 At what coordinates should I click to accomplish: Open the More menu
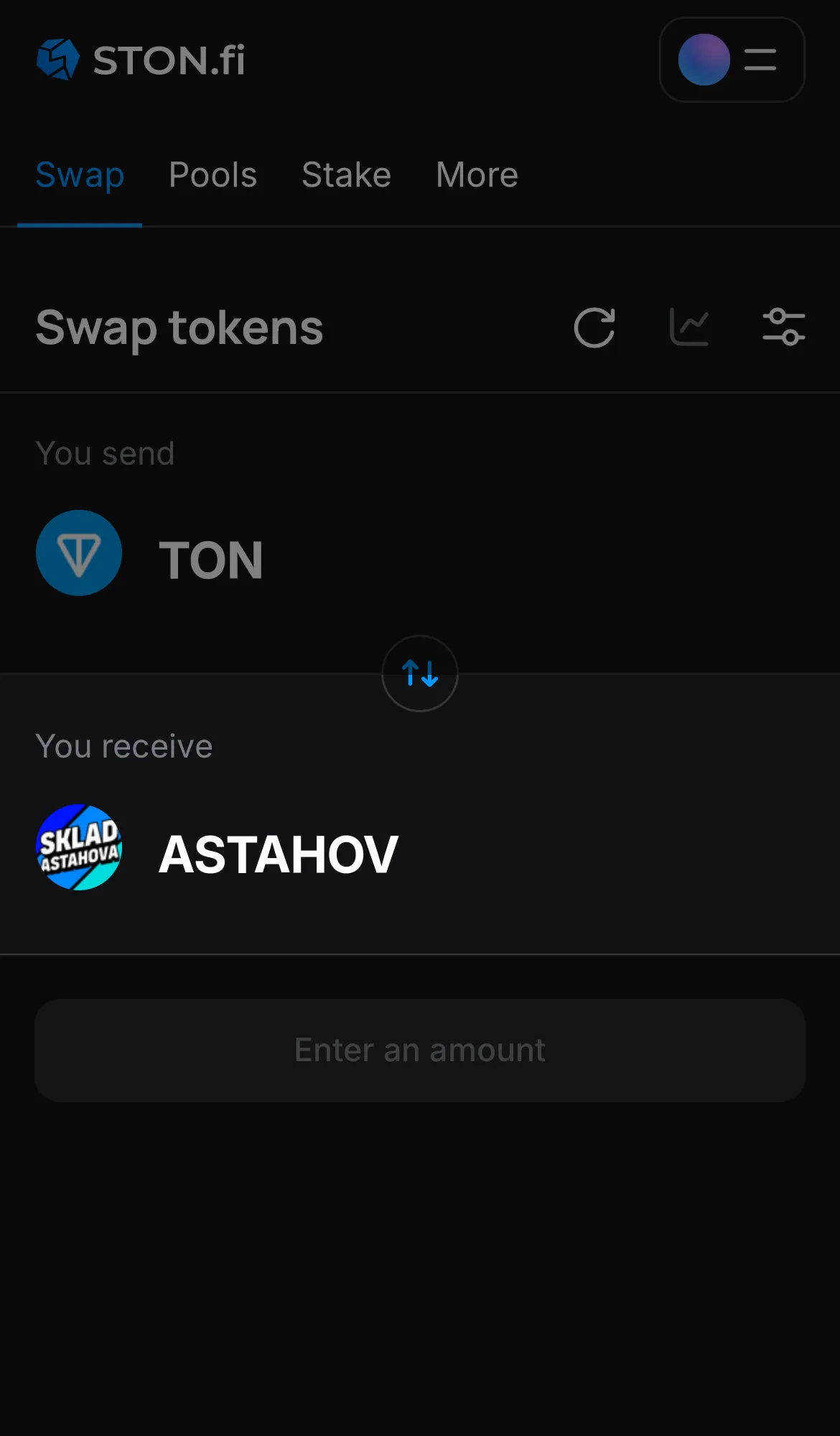coord(476,174)
